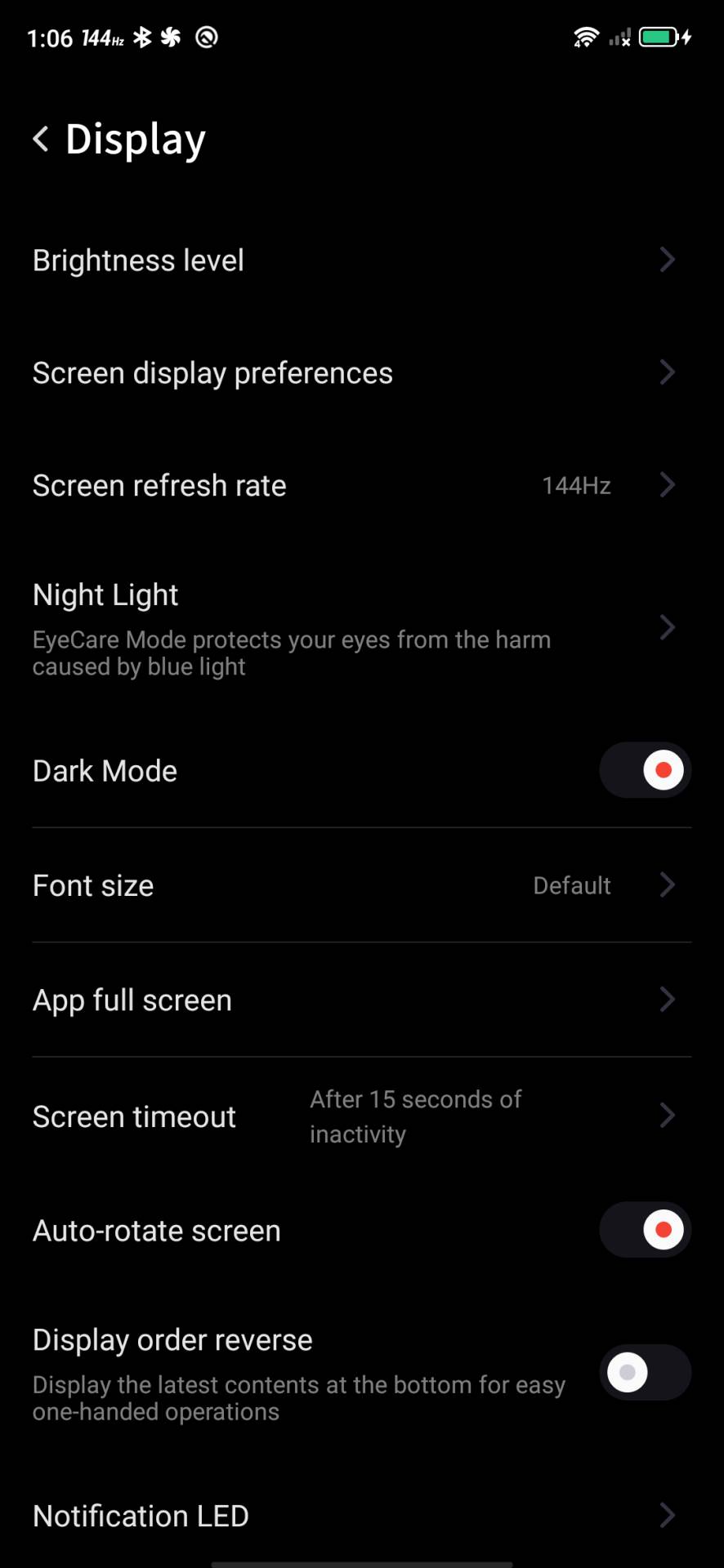This screenshot has width=724, height=1568.
Task: Open Brightness level settings
Action: 361,261
